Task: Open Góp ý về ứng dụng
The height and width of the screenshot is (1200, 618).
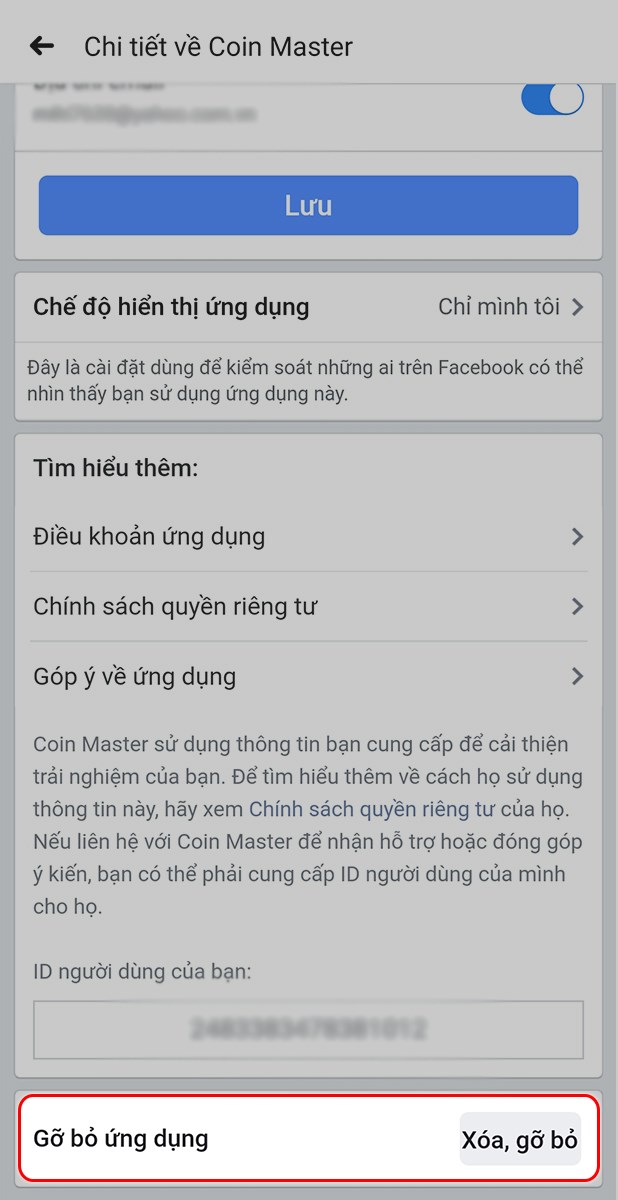Action: [308, 677]
